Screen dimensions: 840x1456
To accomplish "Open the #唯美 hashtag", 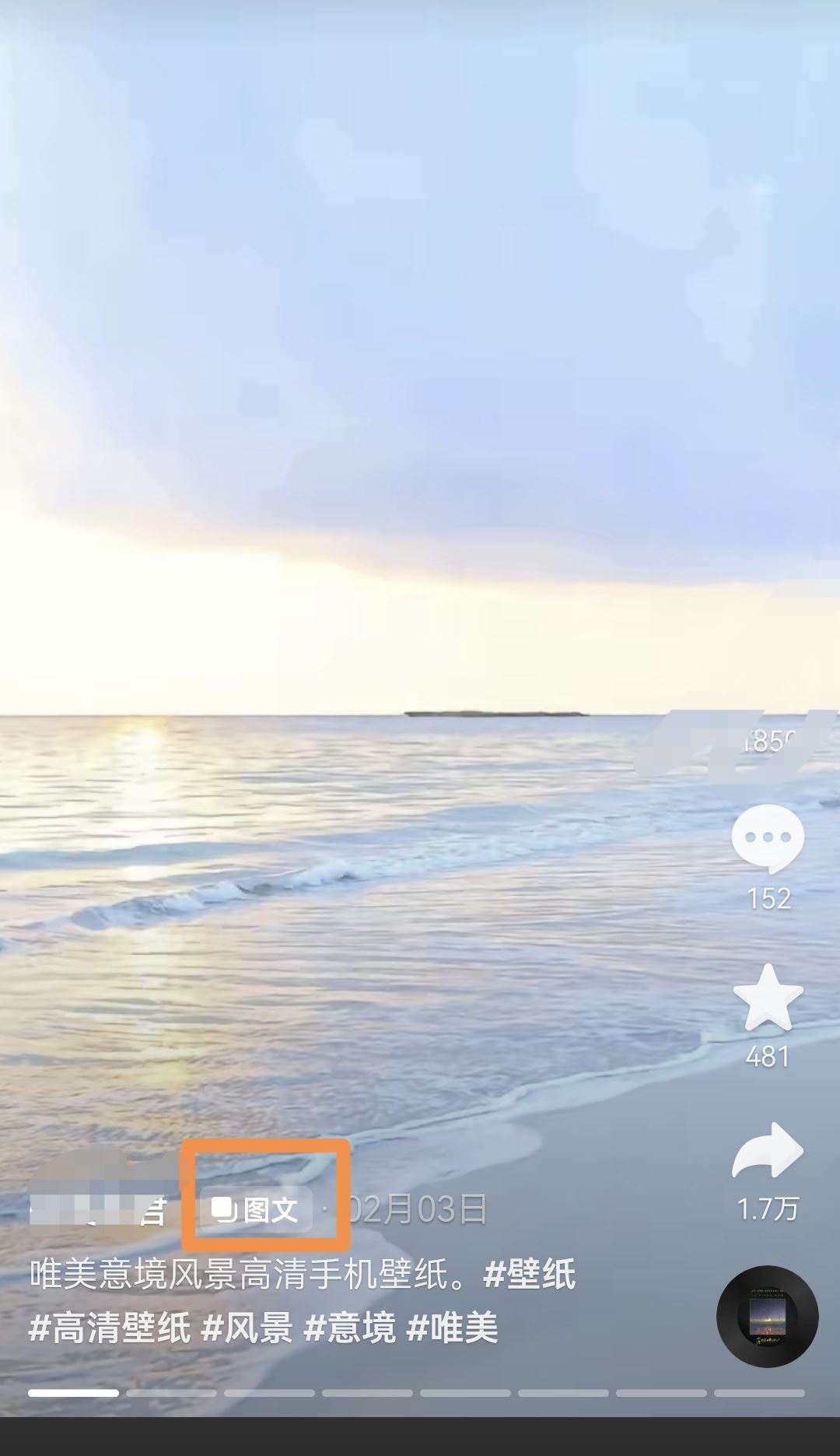I will click(x=452, y=1328).
